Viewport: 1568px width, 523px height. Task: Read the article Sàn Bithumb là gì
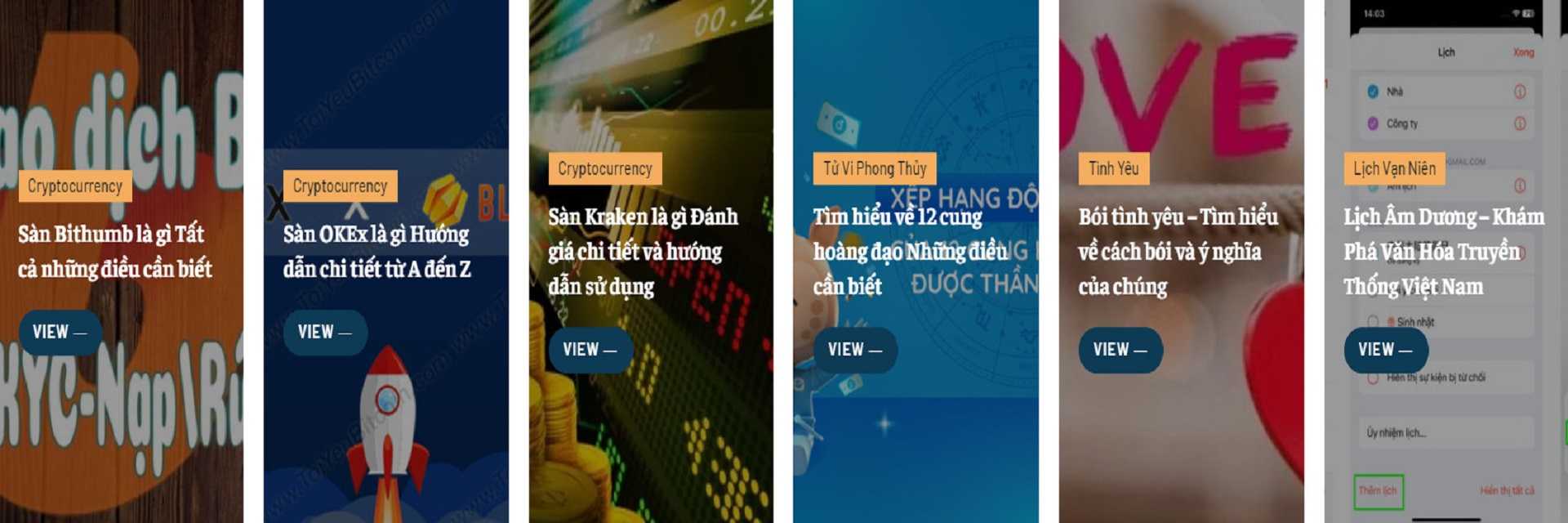[114, 252]
